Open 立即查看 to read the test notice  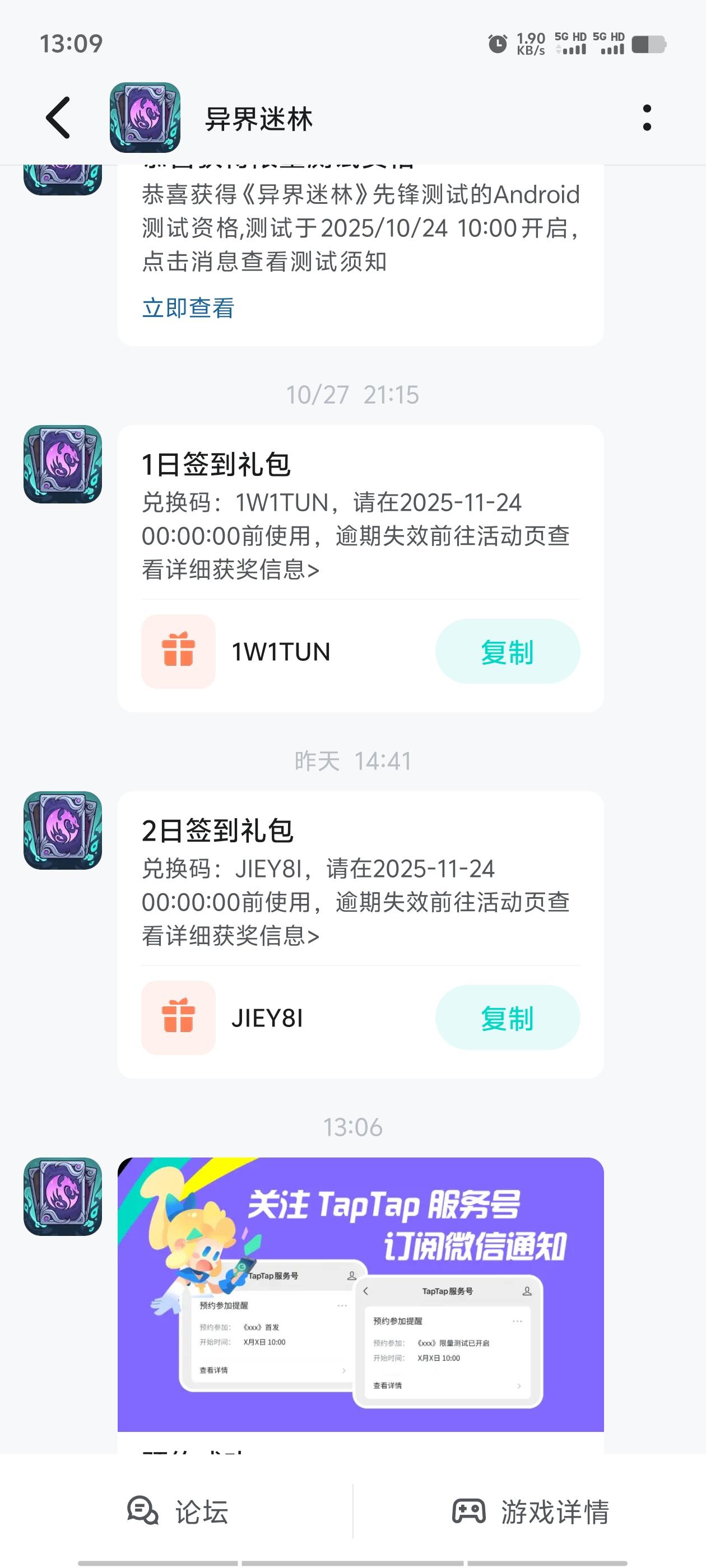coord(189,309)
